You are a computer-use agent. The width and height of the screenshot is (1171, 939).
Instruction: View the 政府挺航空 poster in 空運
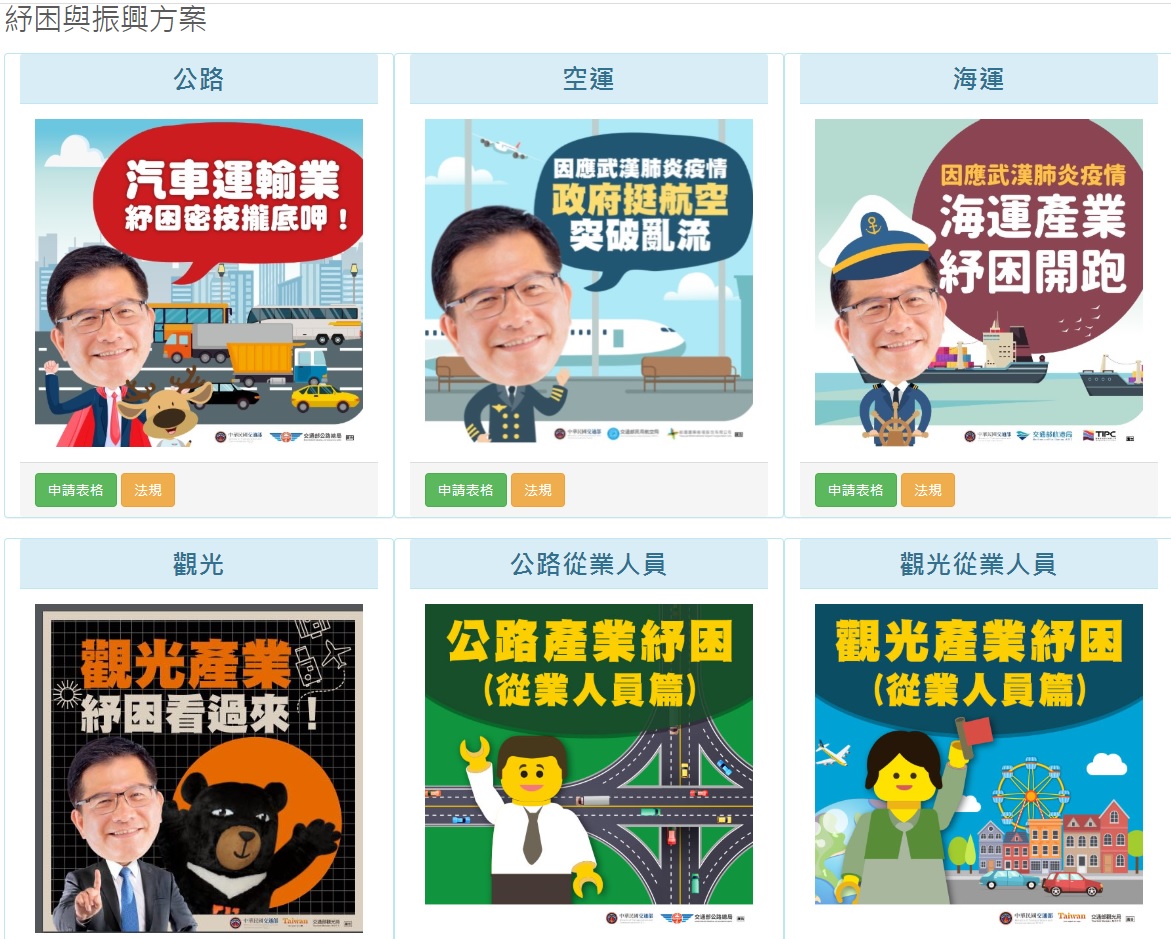589,283
